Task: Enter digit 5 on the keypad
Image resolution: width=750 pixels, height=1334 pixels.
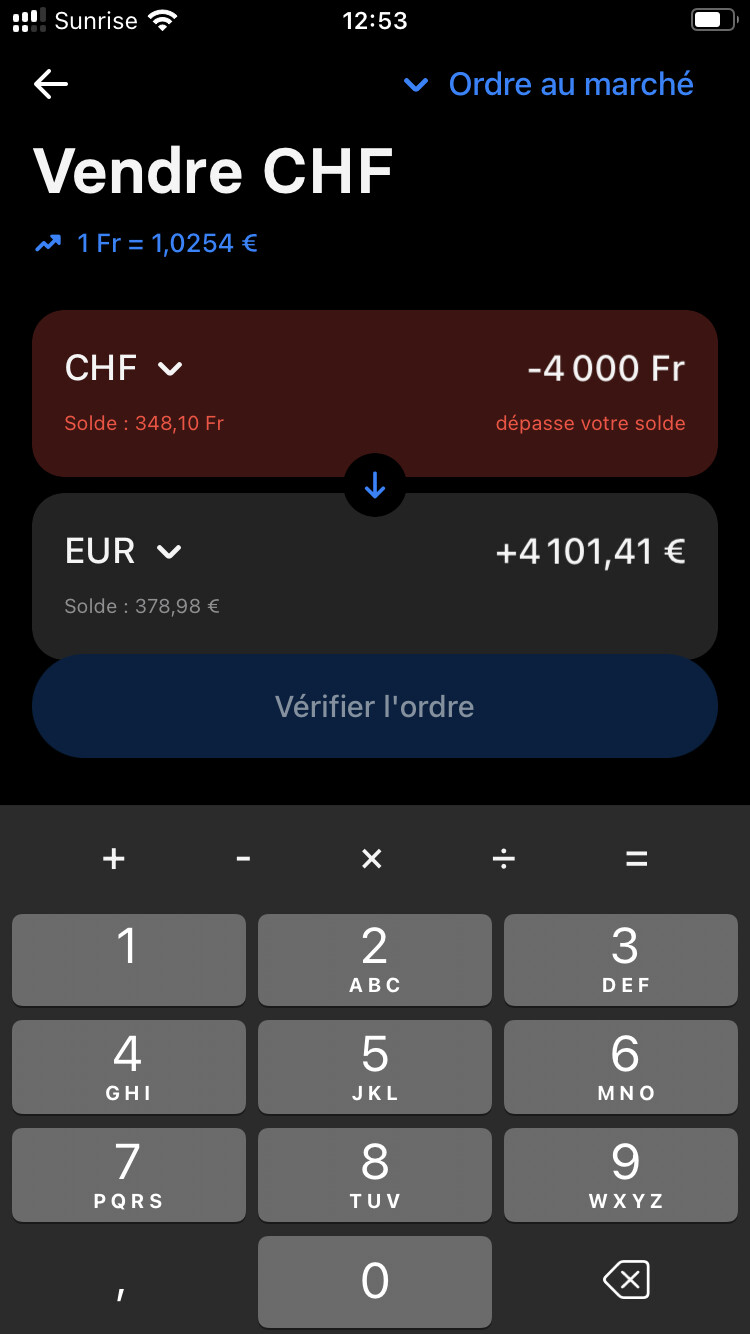Action: (375, 1067)
